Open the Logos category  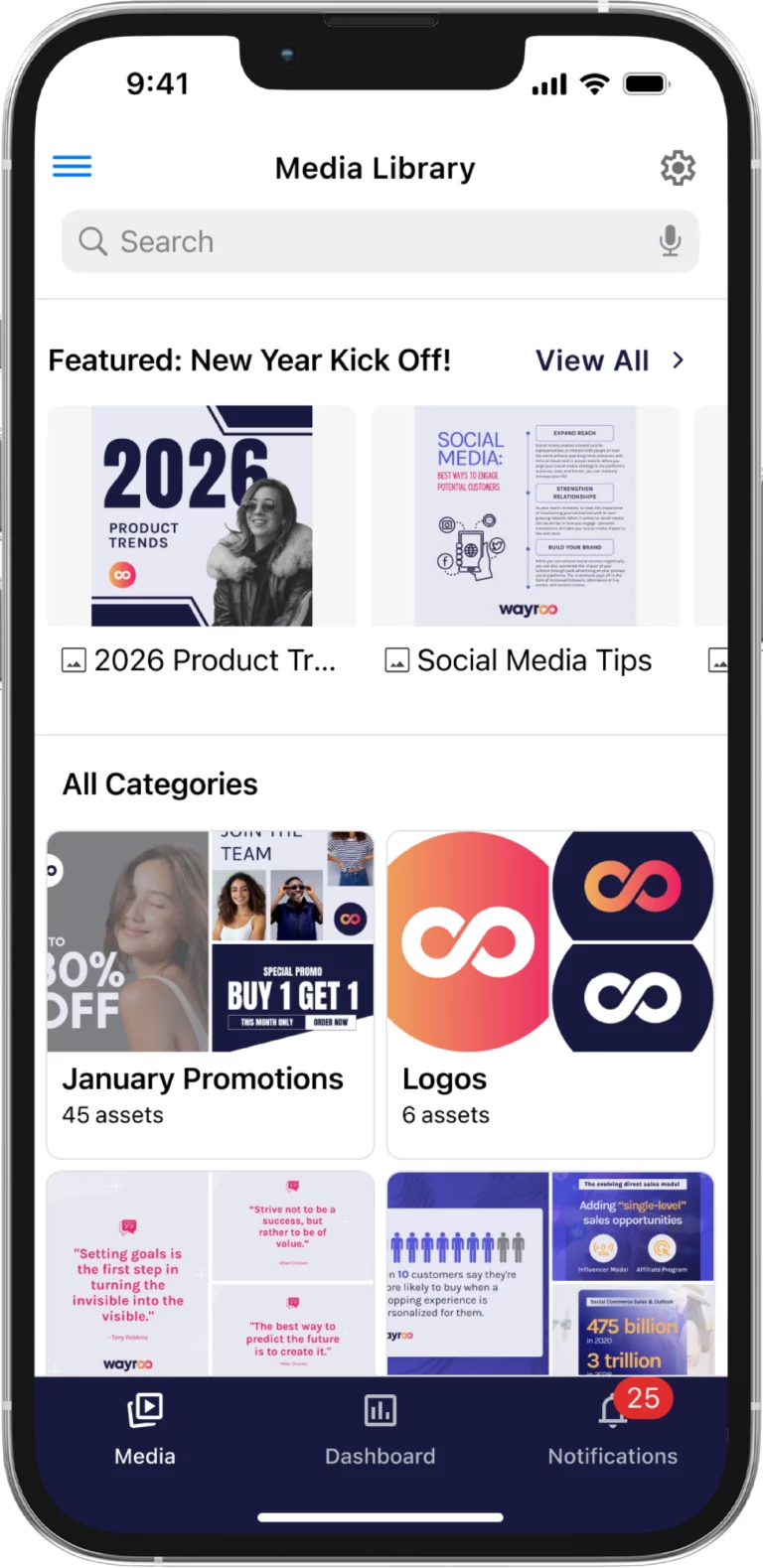coord(550,993)
